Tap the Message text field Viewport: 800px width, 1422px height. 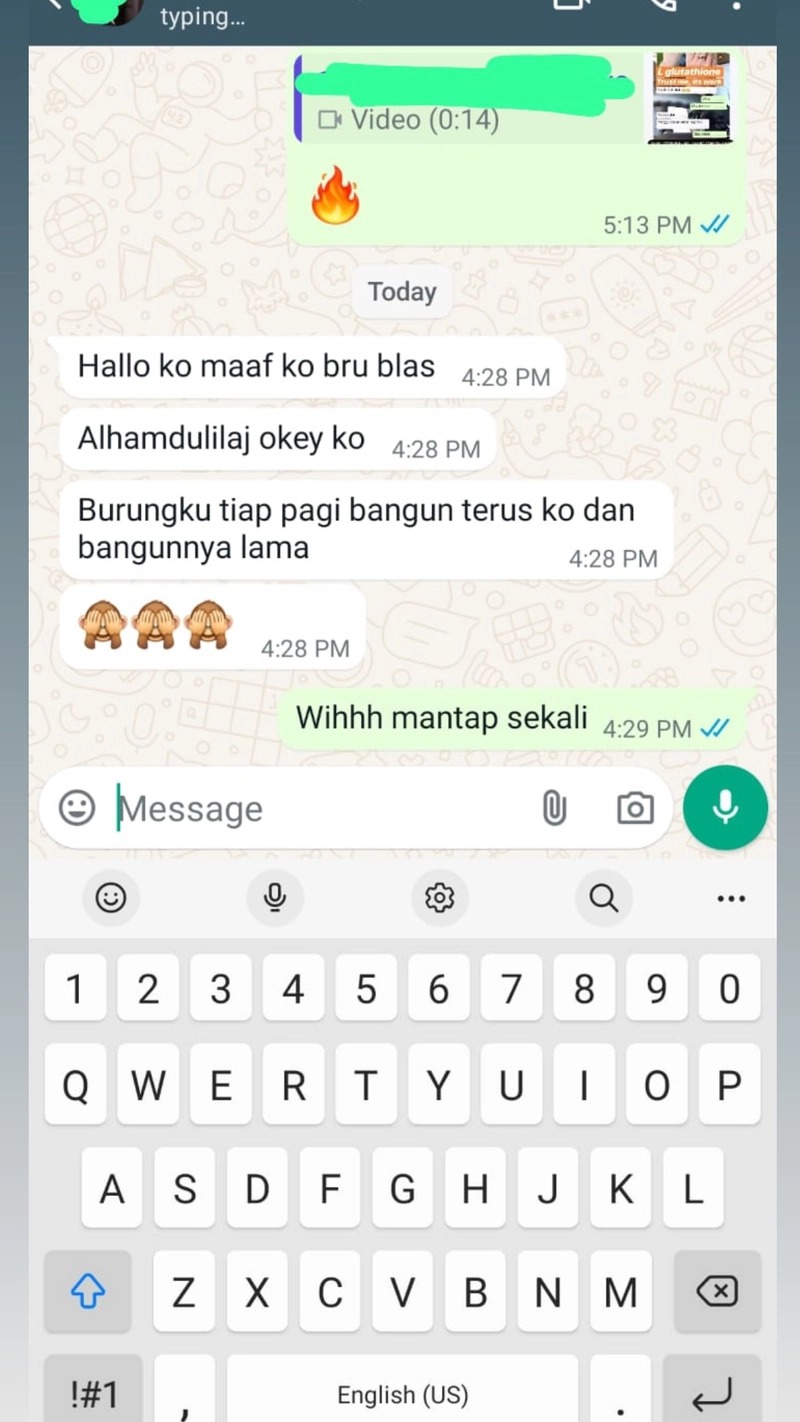tap(320, 808)
